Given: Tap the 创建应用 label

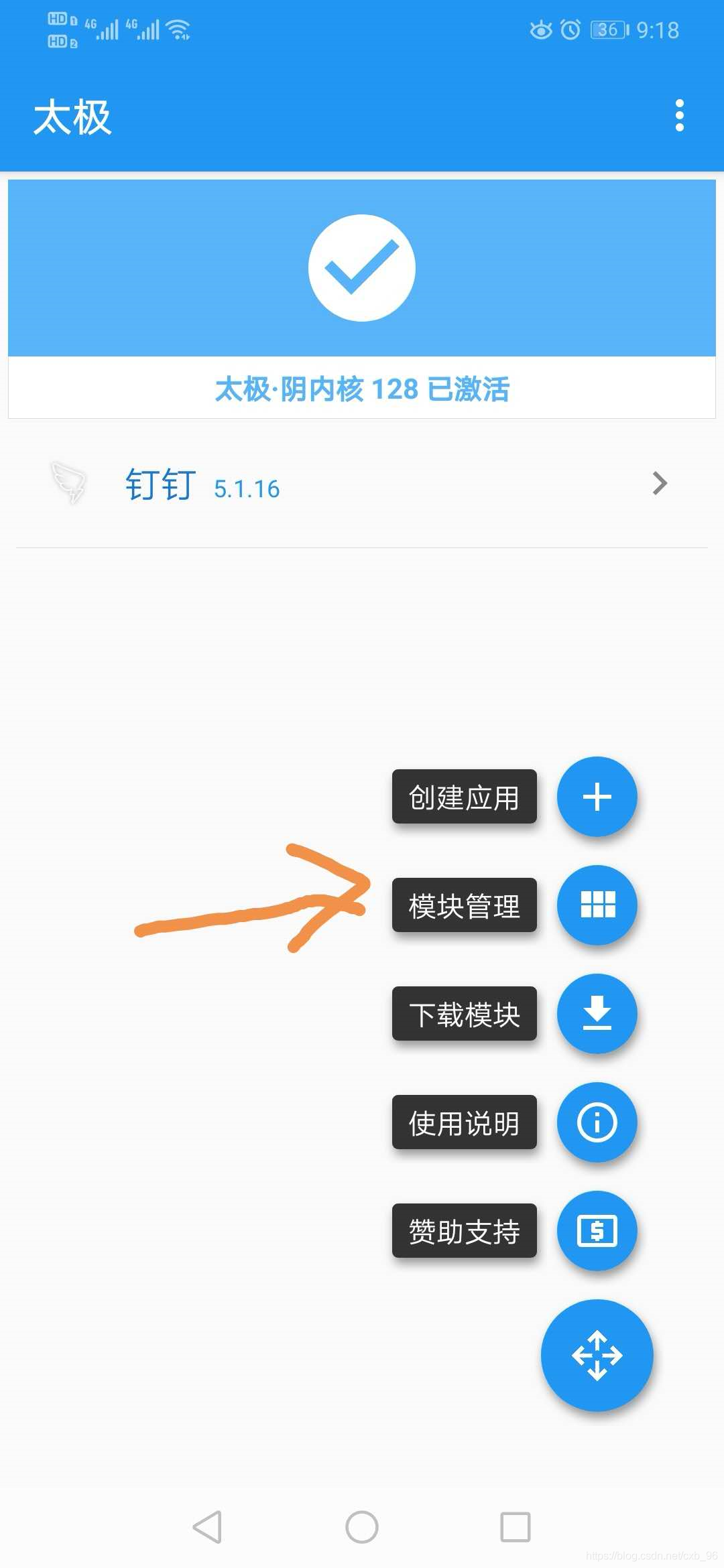Looking at the screenshot, I should (x=464, y=797).
